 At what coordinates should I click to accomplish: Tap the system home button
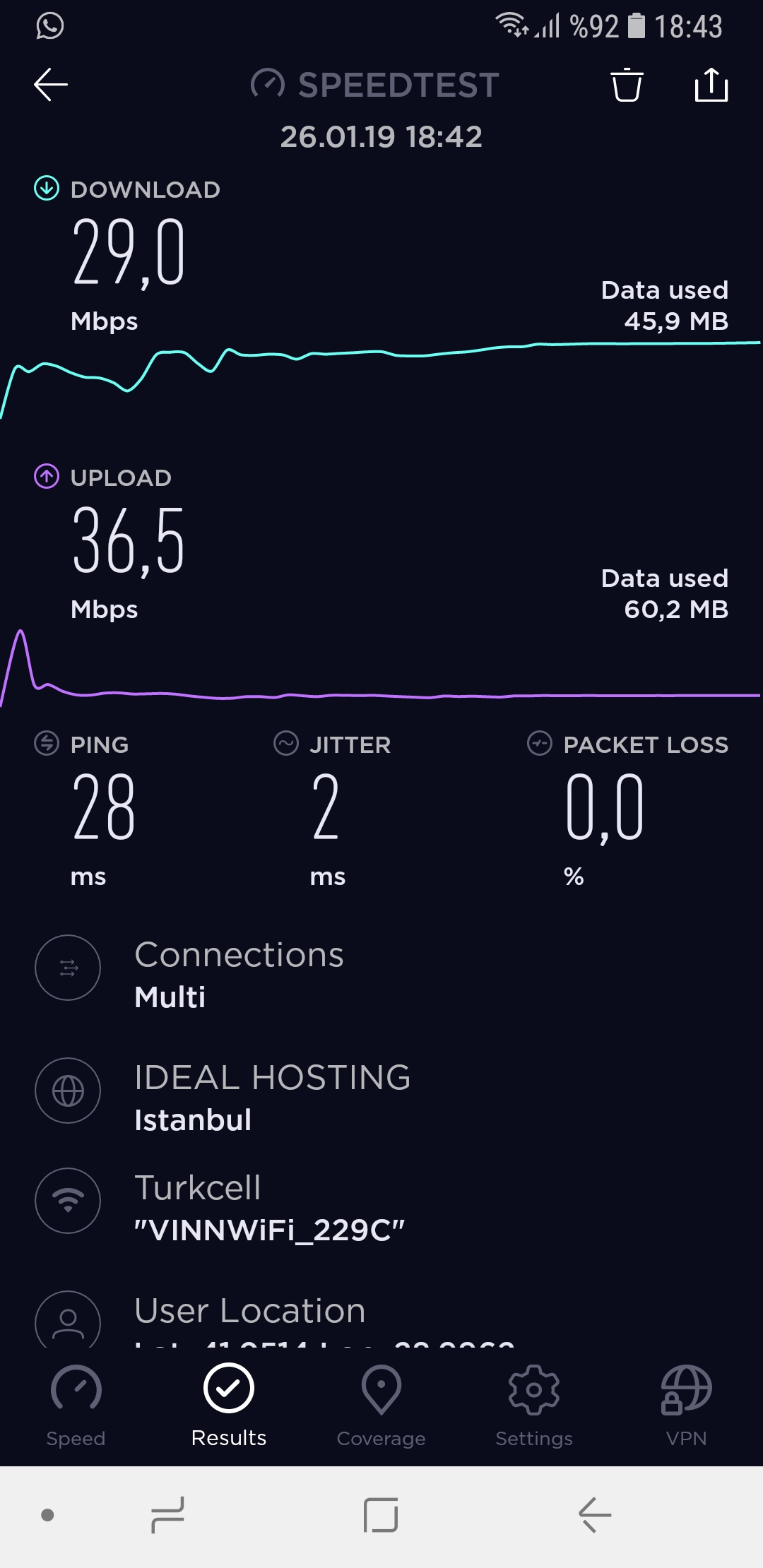pyautogui.click(x=381, y=1515)
